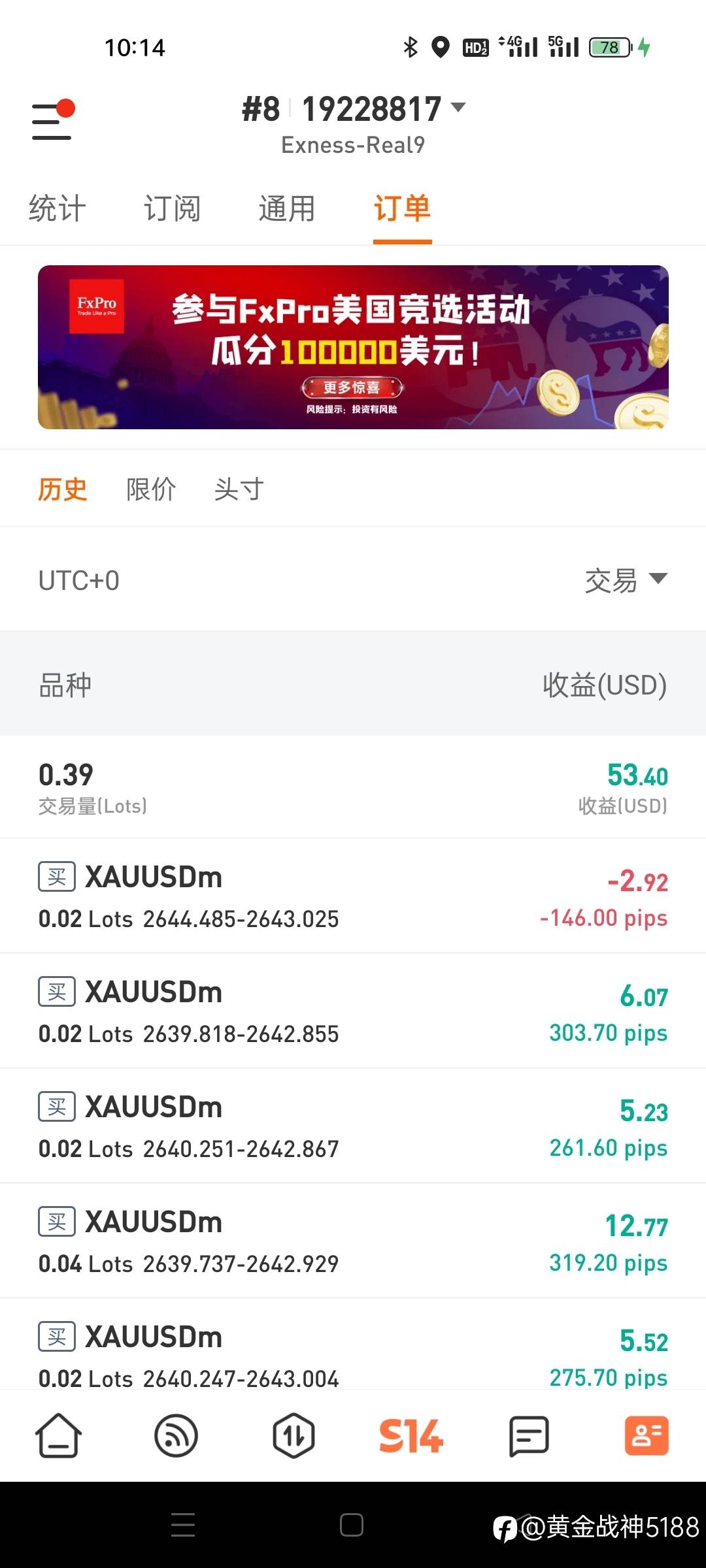
Task: Open the signal feed icon in bottom bar
Action: pos(176,1435)
